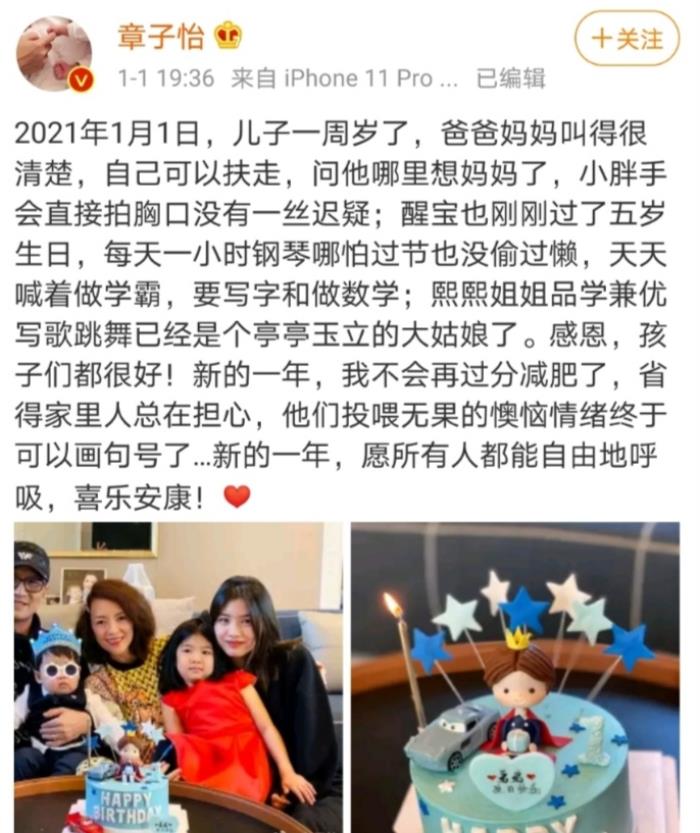
Task: Follow 章子怡 with the +关注 button
Action: click(x=627, y=39)
